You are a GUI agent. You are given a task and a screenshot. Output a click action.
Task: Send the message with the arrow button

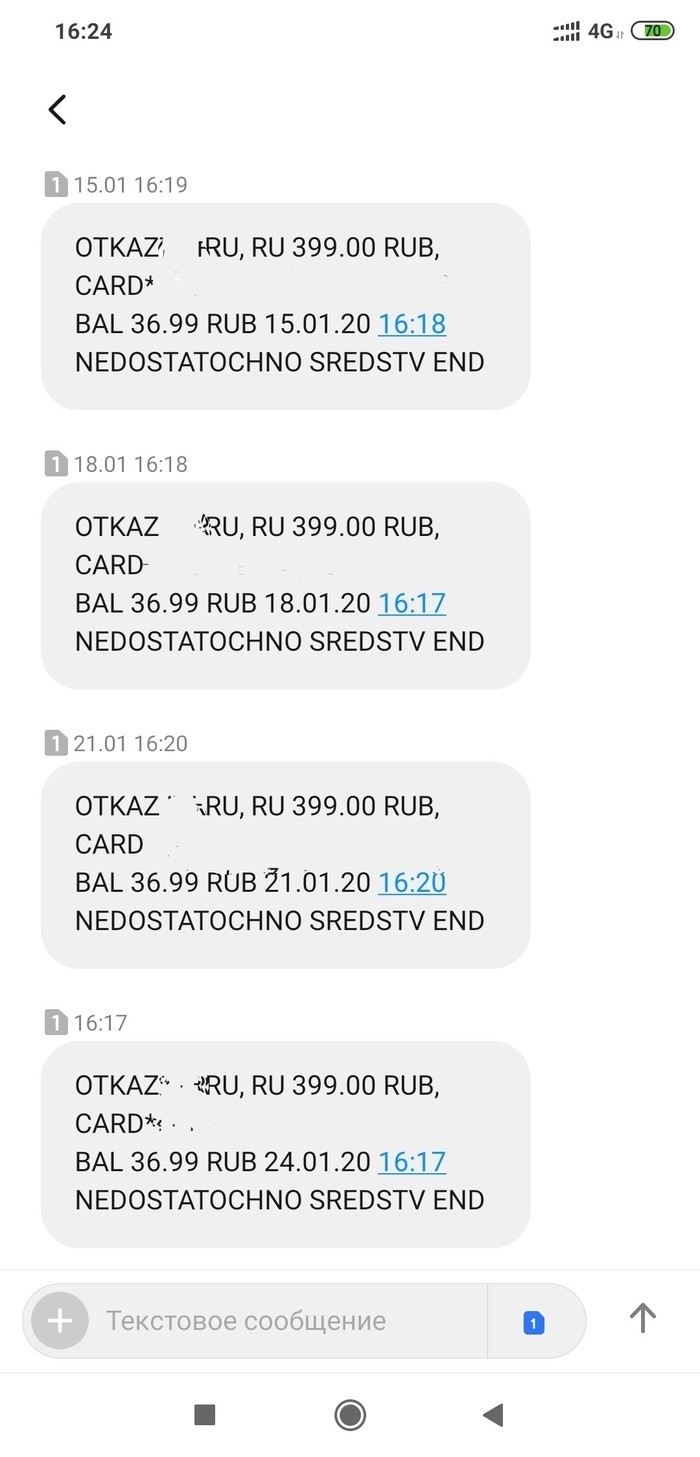[x=642, y=1319]
